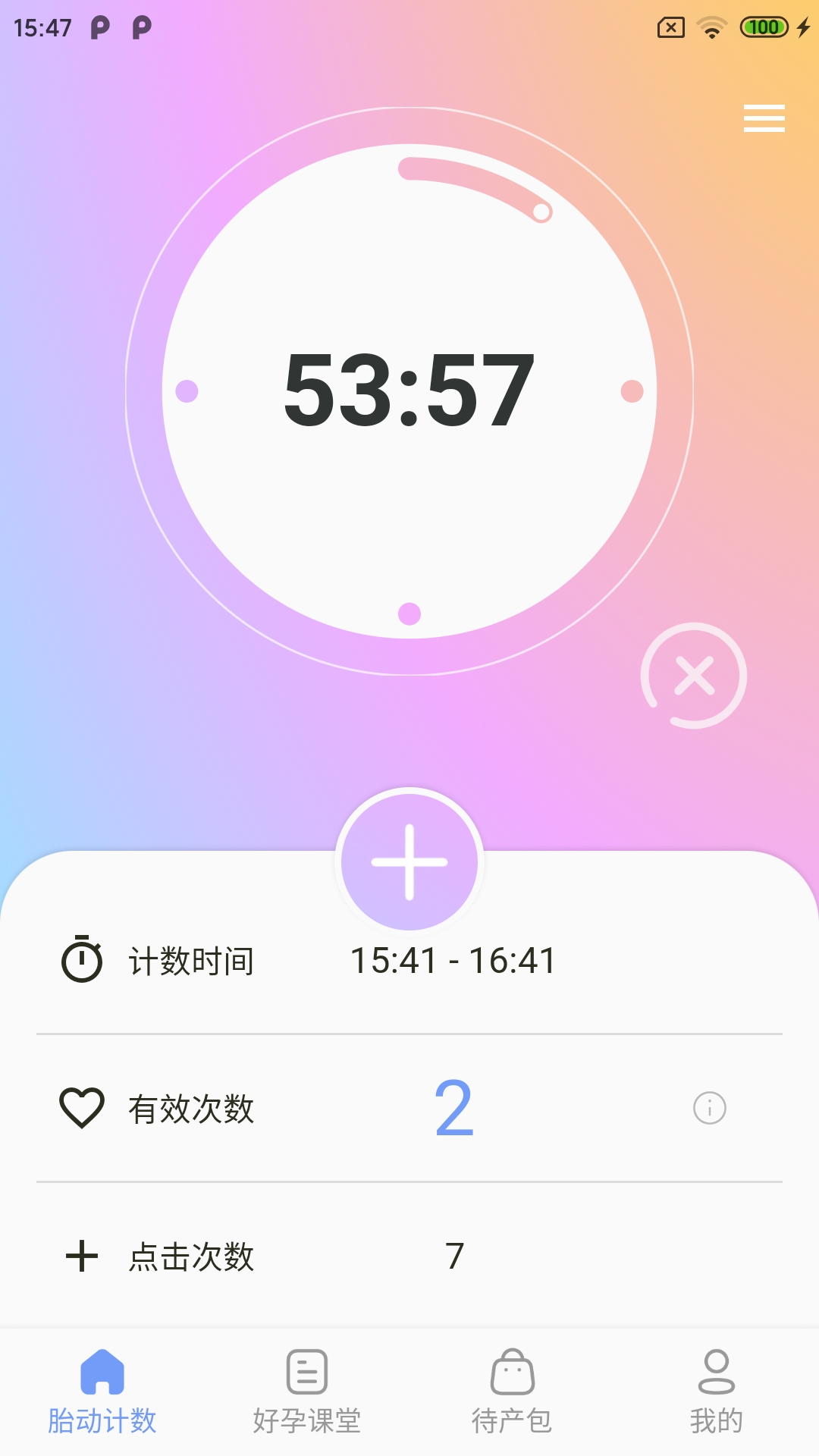Cancel the counting session via X button

coord(695,675)
